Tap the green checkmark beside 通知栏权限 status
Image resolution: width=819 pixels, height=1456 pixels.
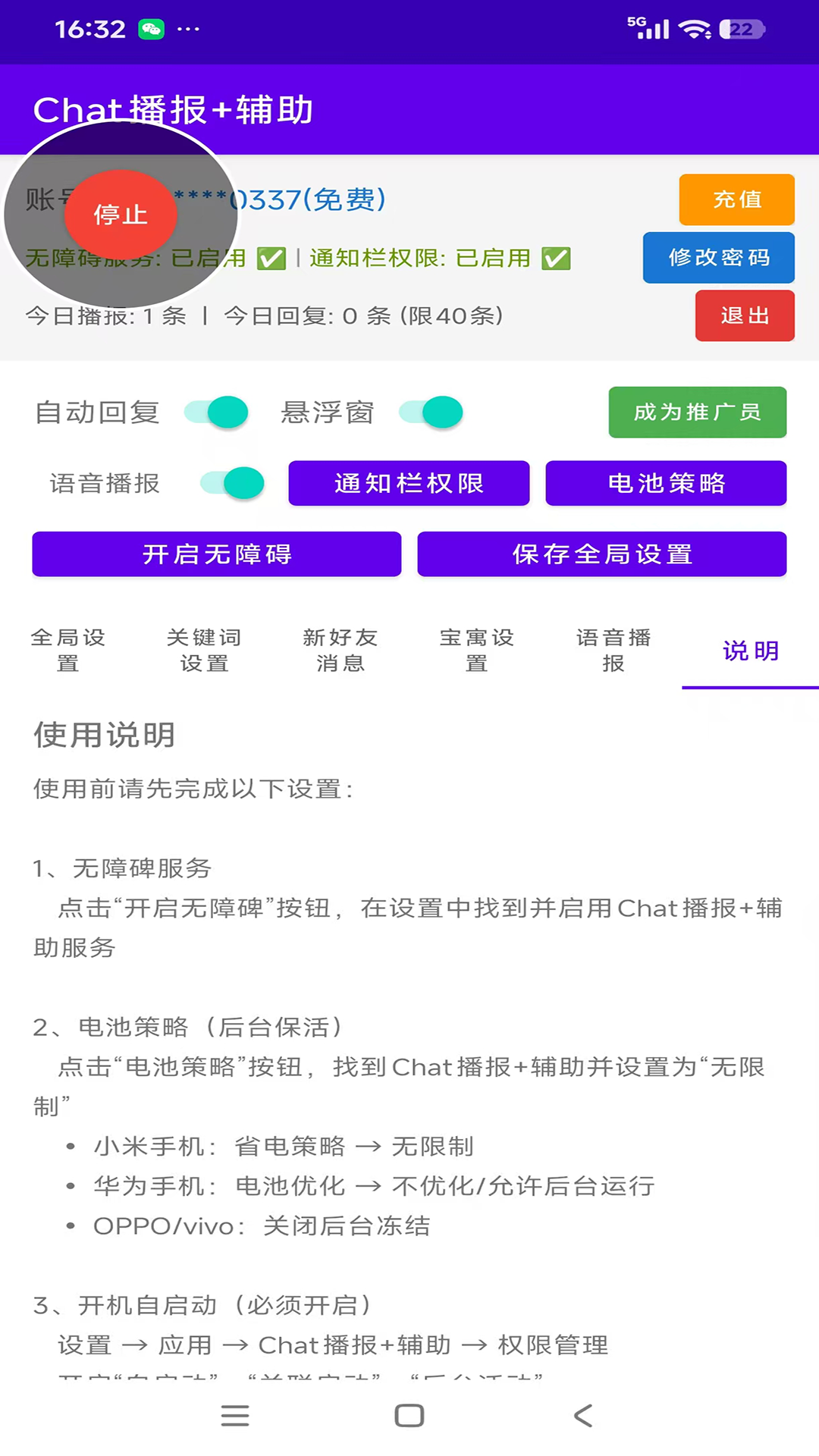(x=556, y=259)
